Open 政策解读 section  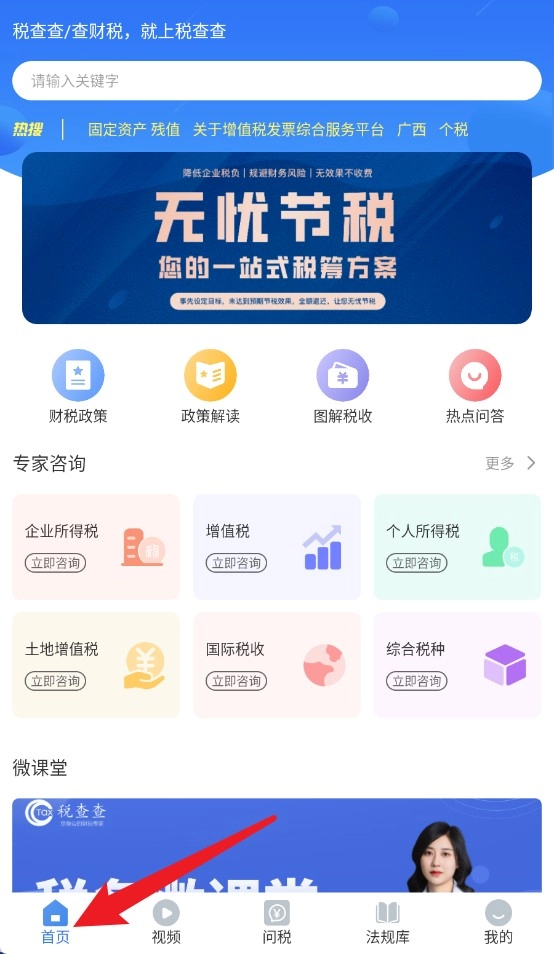tap(210, 386)
